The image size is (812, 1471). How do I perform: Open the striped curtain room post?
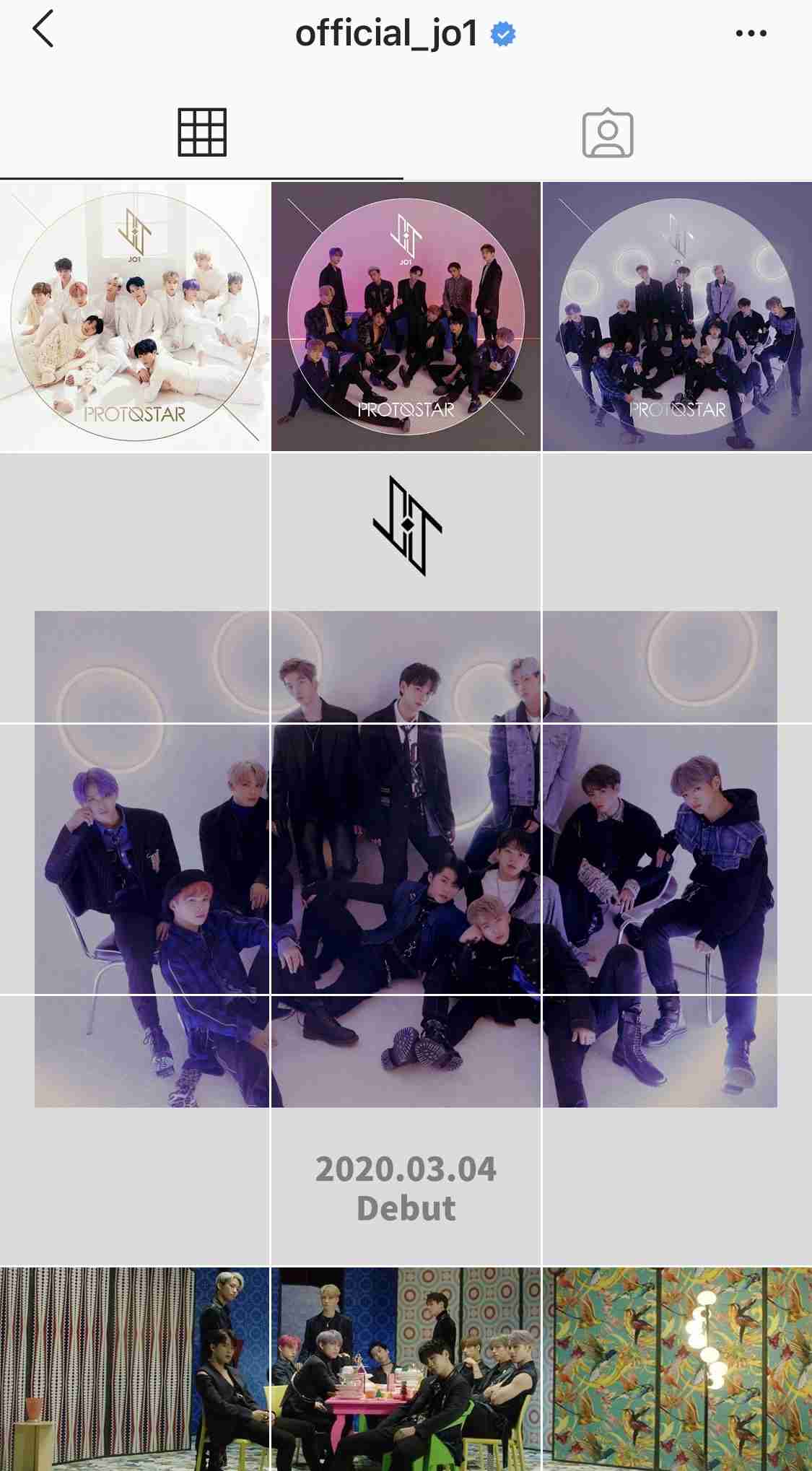tap(134, 1368)
